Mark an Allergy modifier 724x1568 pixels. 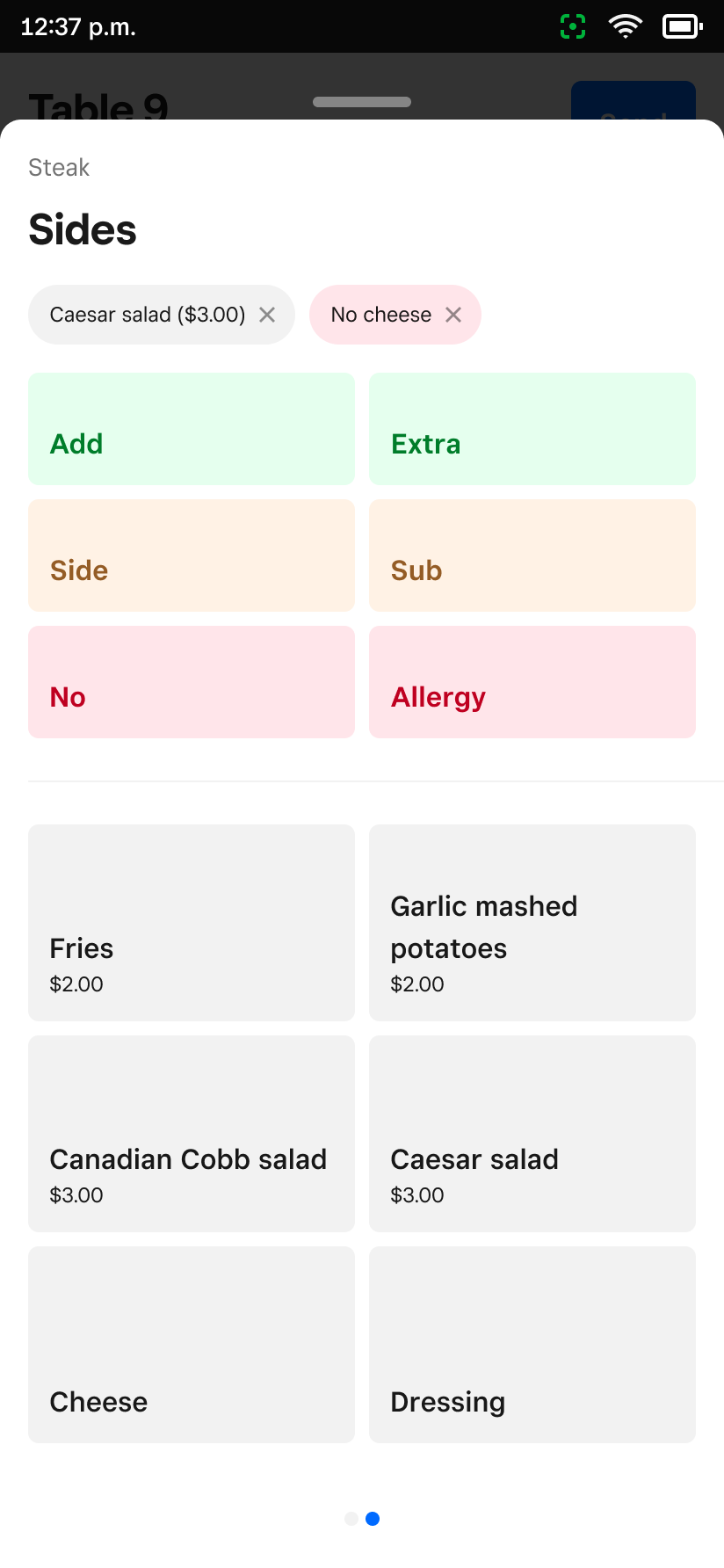click(x=532, y=682)
